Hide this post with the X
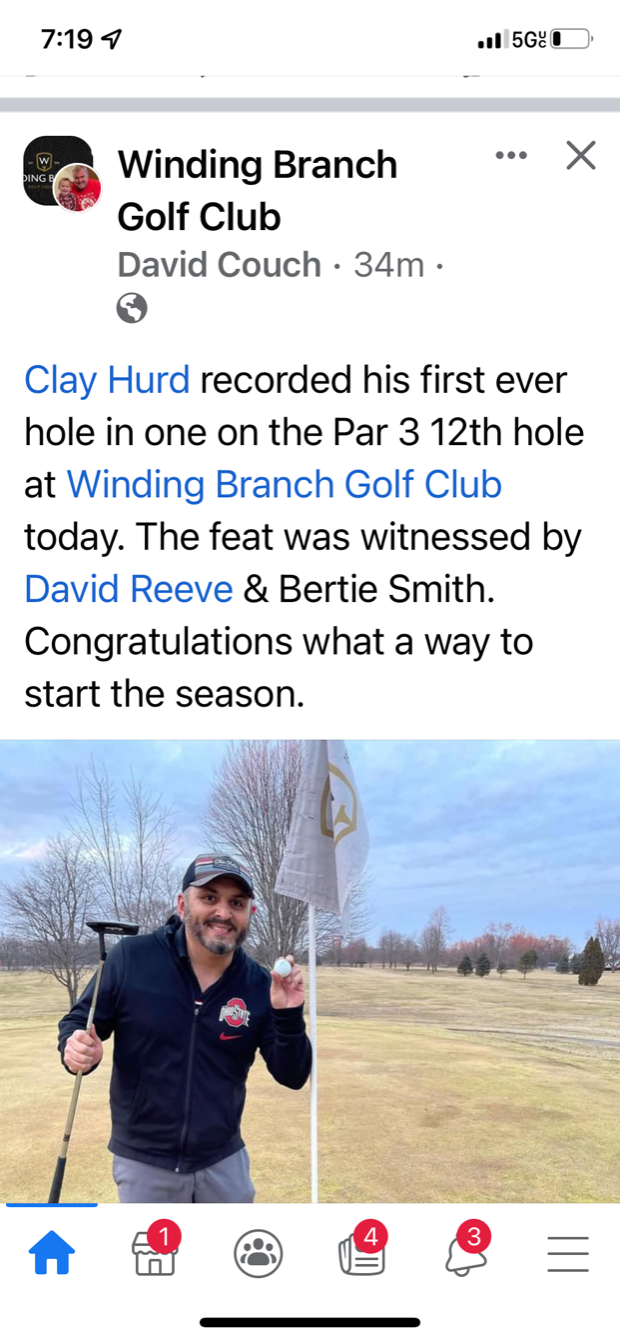The width and height of the screenshot is (620, 1342). tap(580, 156)
